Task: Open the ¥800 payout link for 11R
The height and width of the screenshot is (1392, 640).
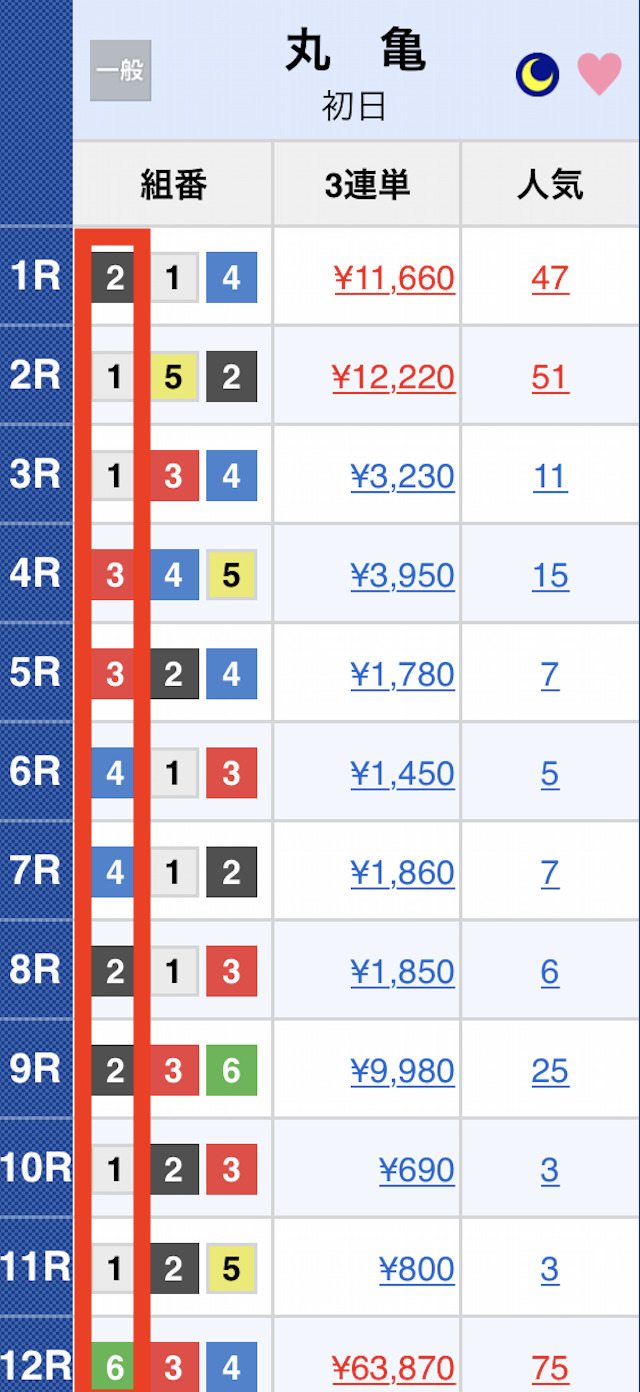Action: tap(417, 1268)
